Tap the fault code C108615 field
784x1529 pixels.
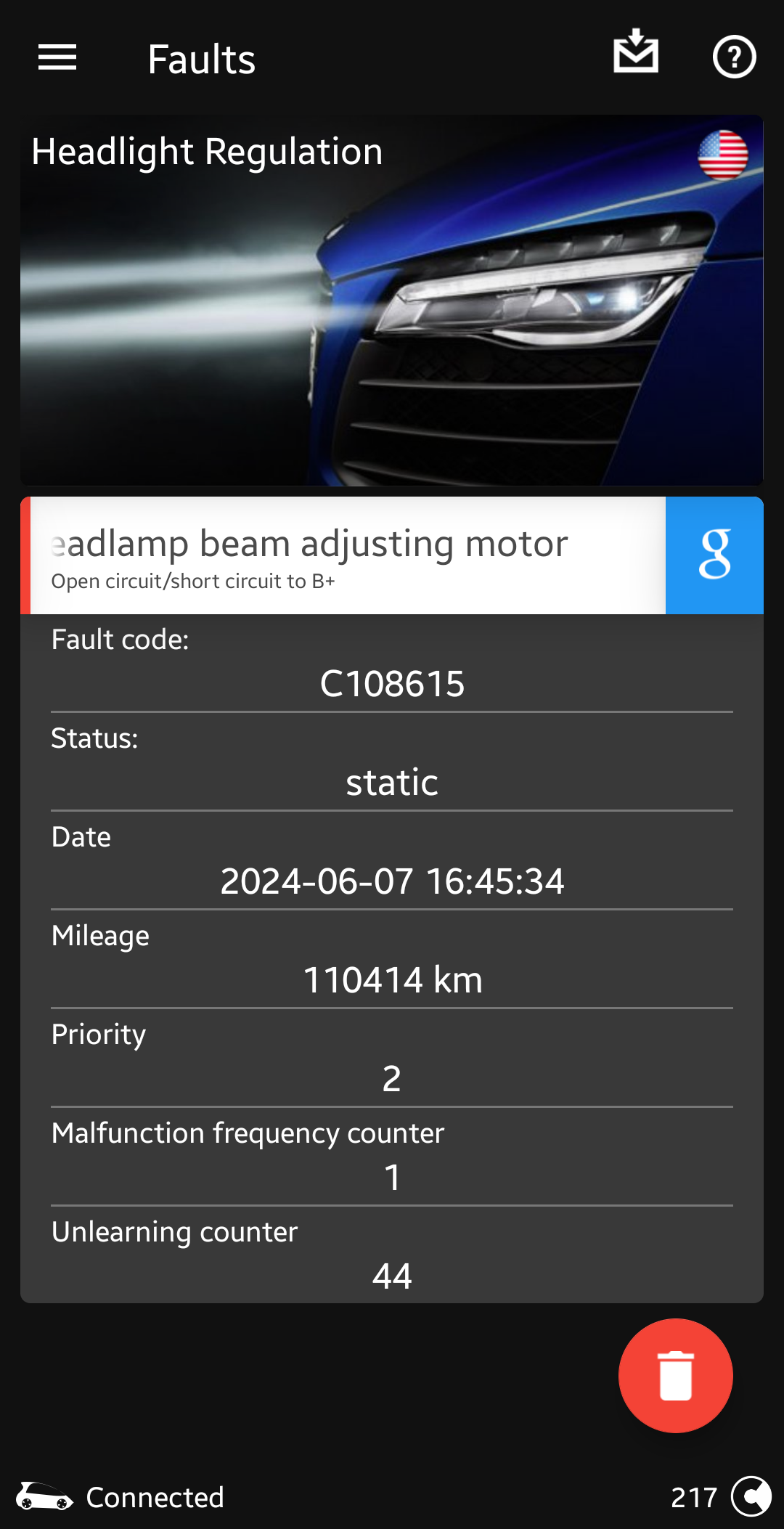pyautogui.click(x=392, y=682)
